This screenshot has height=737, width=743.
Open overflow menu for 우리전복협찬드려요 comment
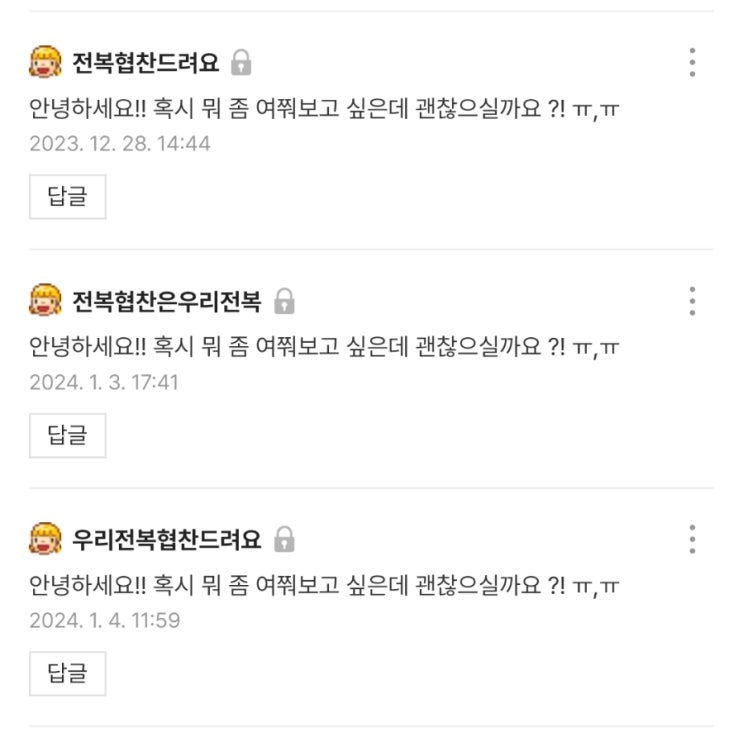point(692,540)
